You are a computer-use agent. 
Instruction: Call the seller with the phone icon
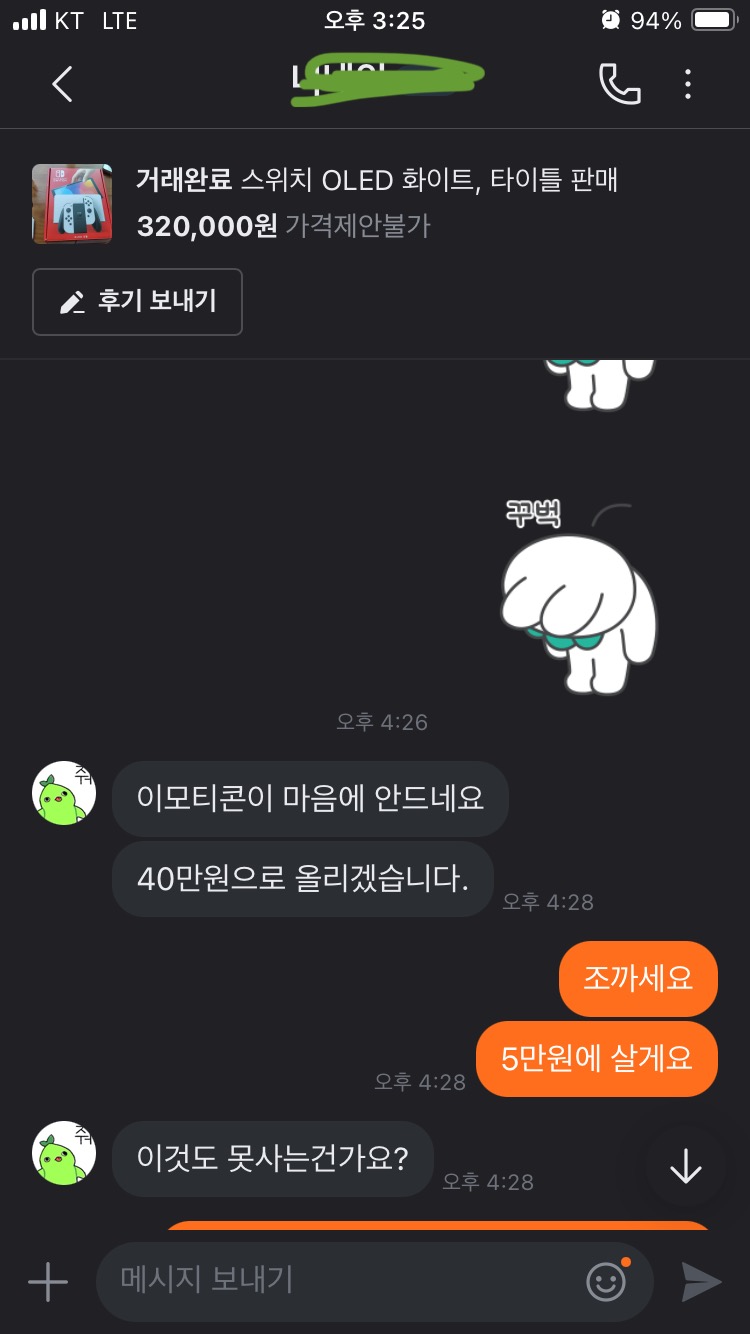tap(619, 84)
